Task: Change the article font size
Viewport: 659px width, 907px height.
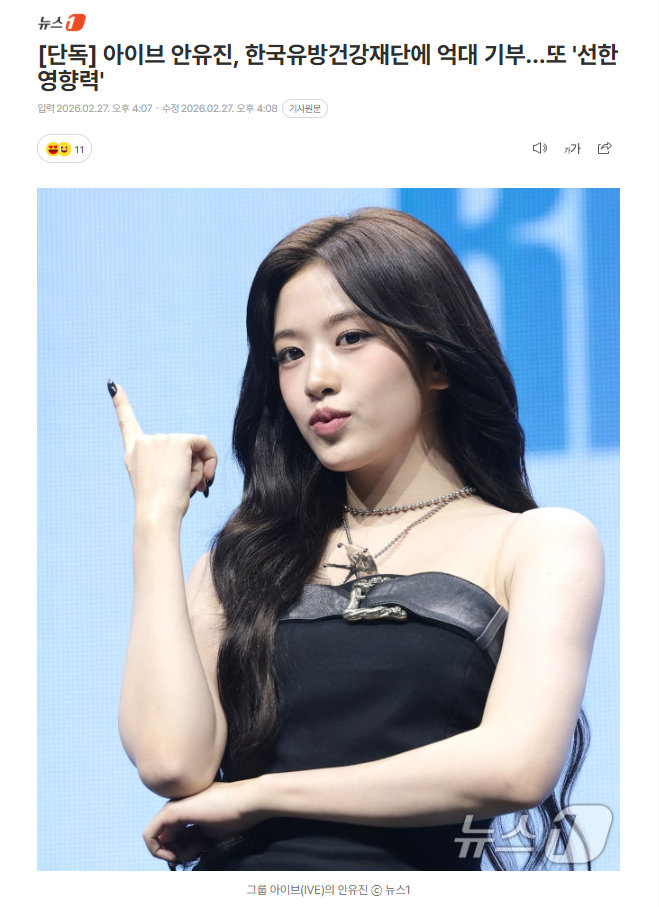Action: (572, 148)
